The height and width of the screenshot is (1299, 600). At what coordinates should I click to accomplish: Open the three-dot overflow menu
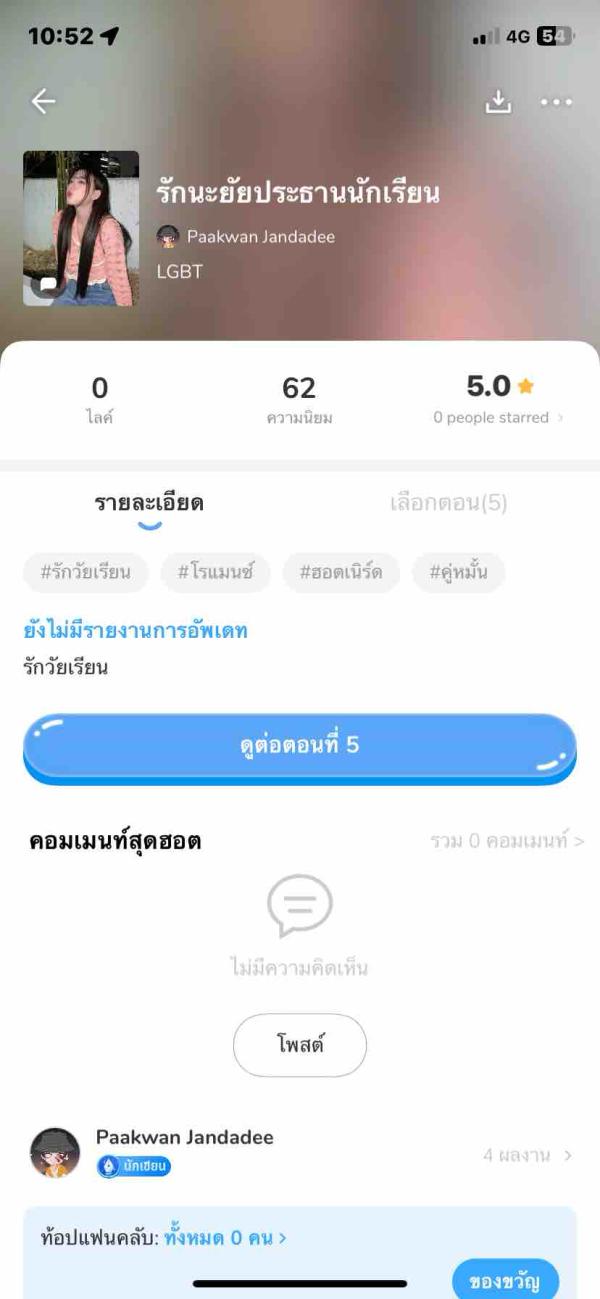(x=556, y=102)
